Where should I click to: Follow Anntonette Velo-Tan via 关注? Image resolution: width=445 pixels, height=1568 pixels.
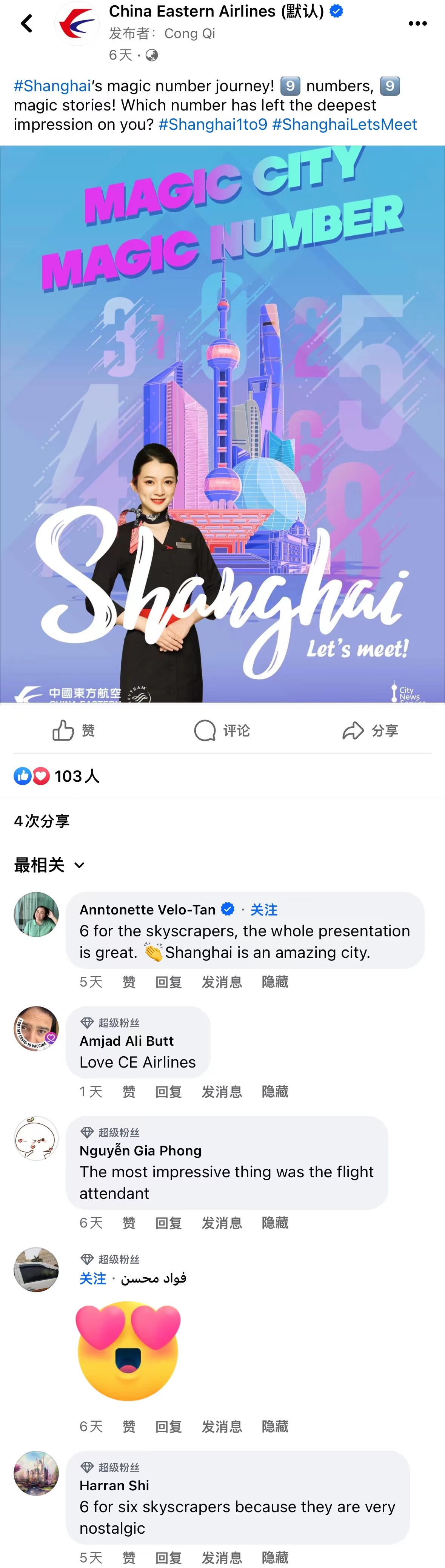[x=263, y=910]
